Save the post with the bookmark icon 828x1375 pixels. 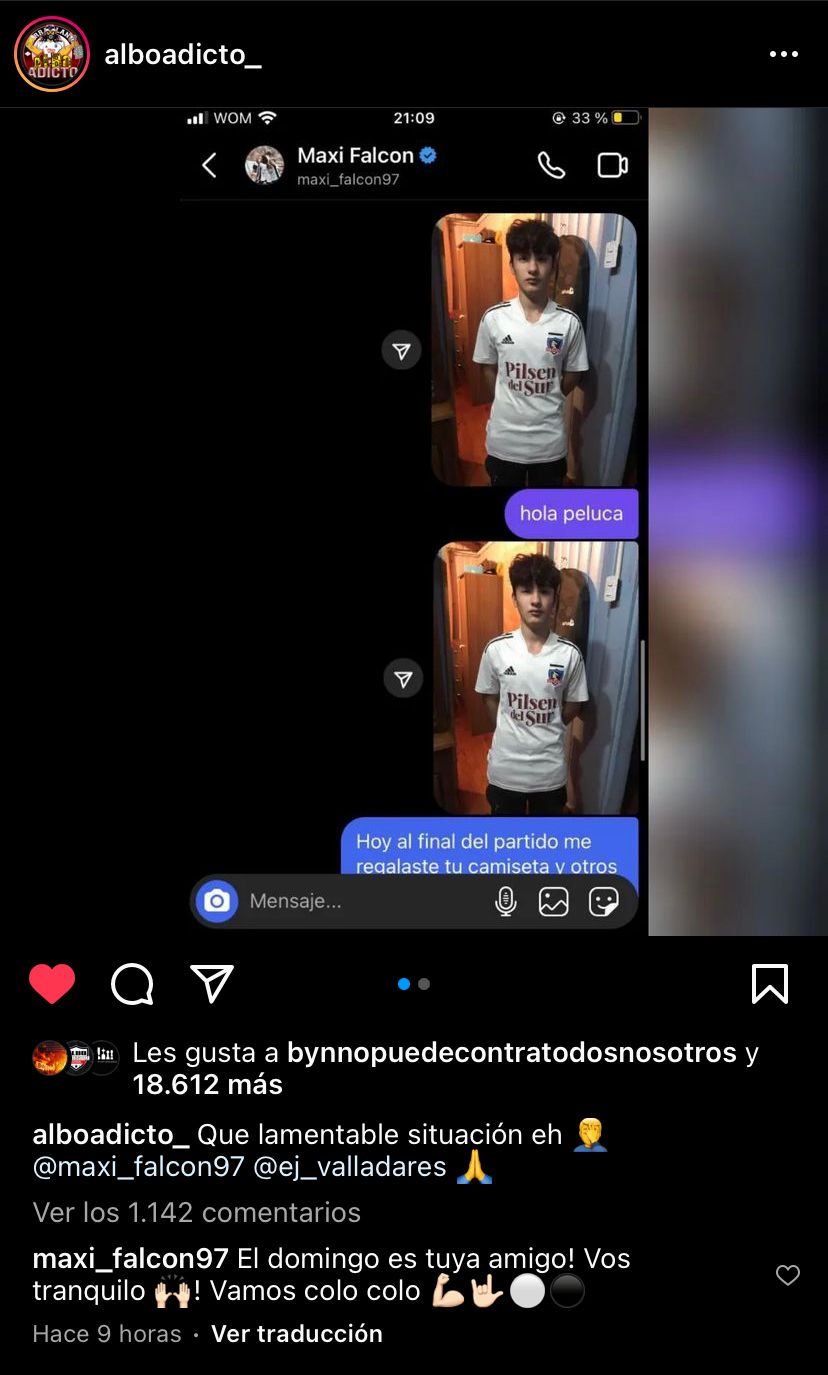pos(769,984)
